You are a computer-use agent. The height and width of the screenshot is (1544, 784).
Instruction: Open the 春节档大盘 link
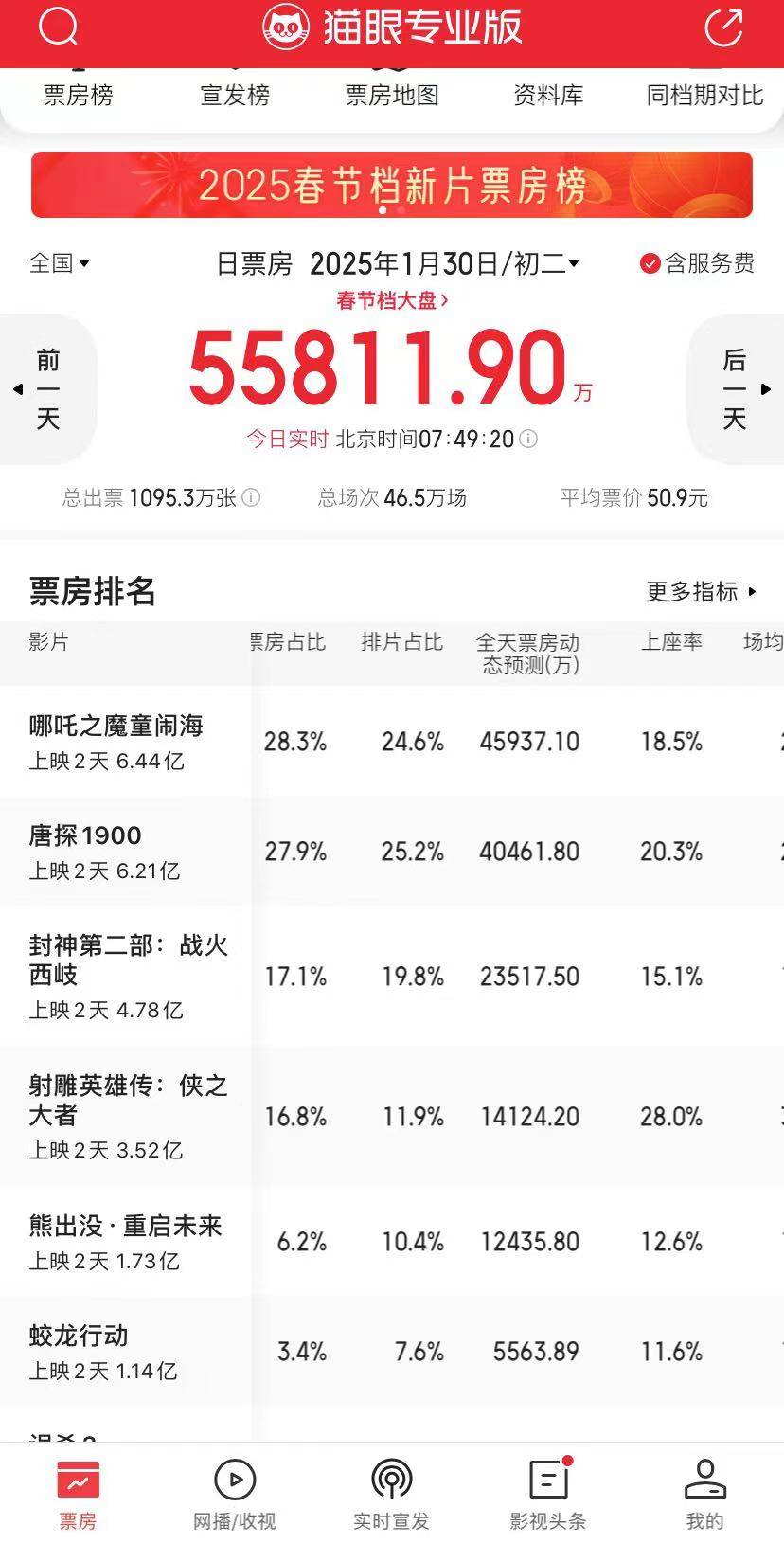tap(392, 301)
